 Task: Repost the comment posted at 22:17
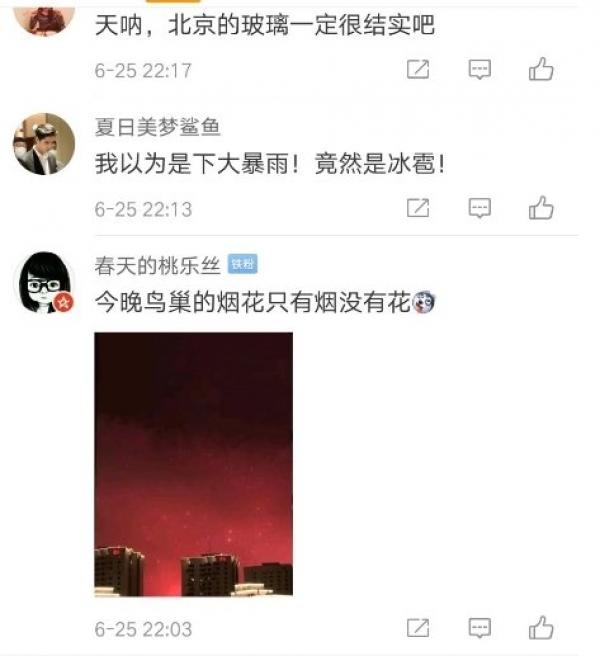tap(418, 69)
